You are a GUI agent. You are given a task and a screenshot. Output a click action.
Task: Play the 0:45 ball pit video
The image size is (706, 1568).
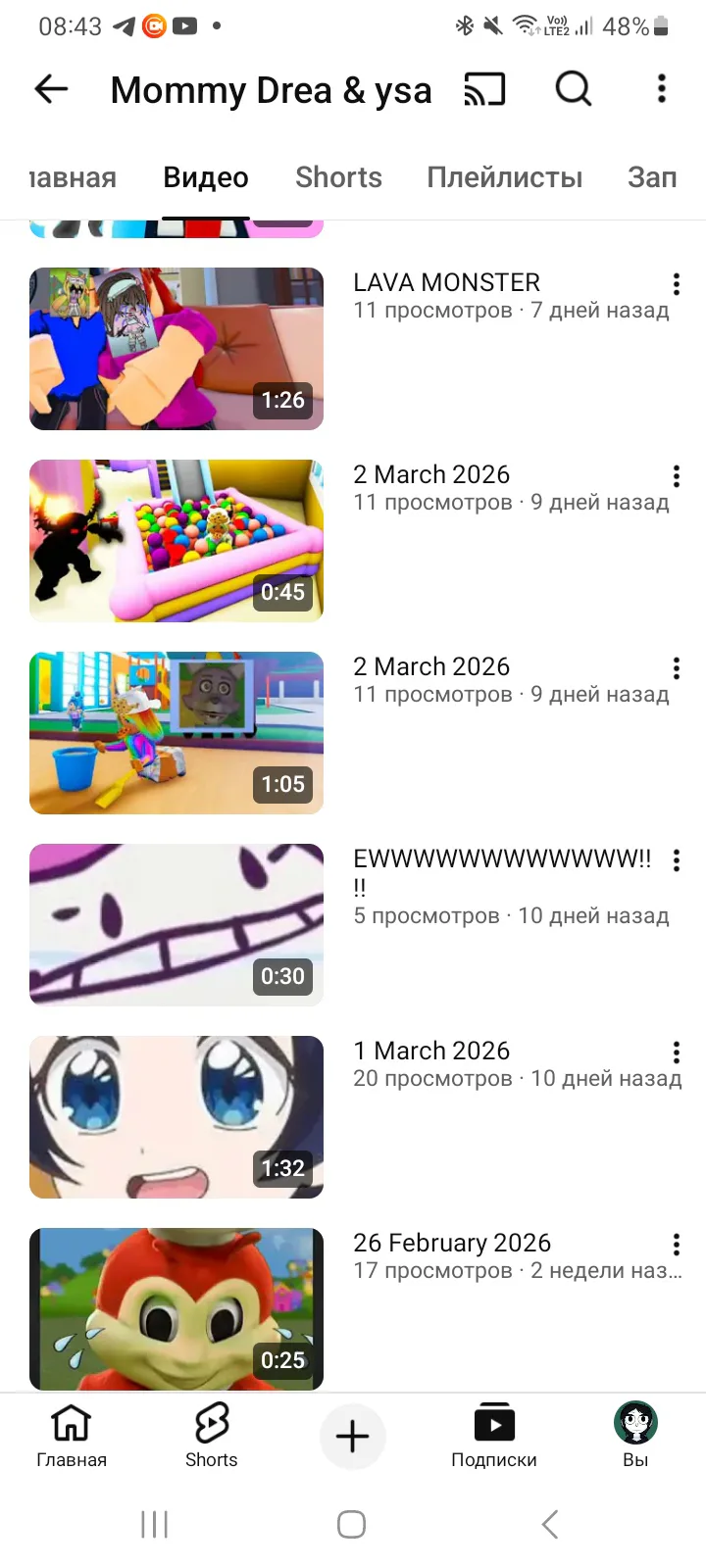(176, 541)
